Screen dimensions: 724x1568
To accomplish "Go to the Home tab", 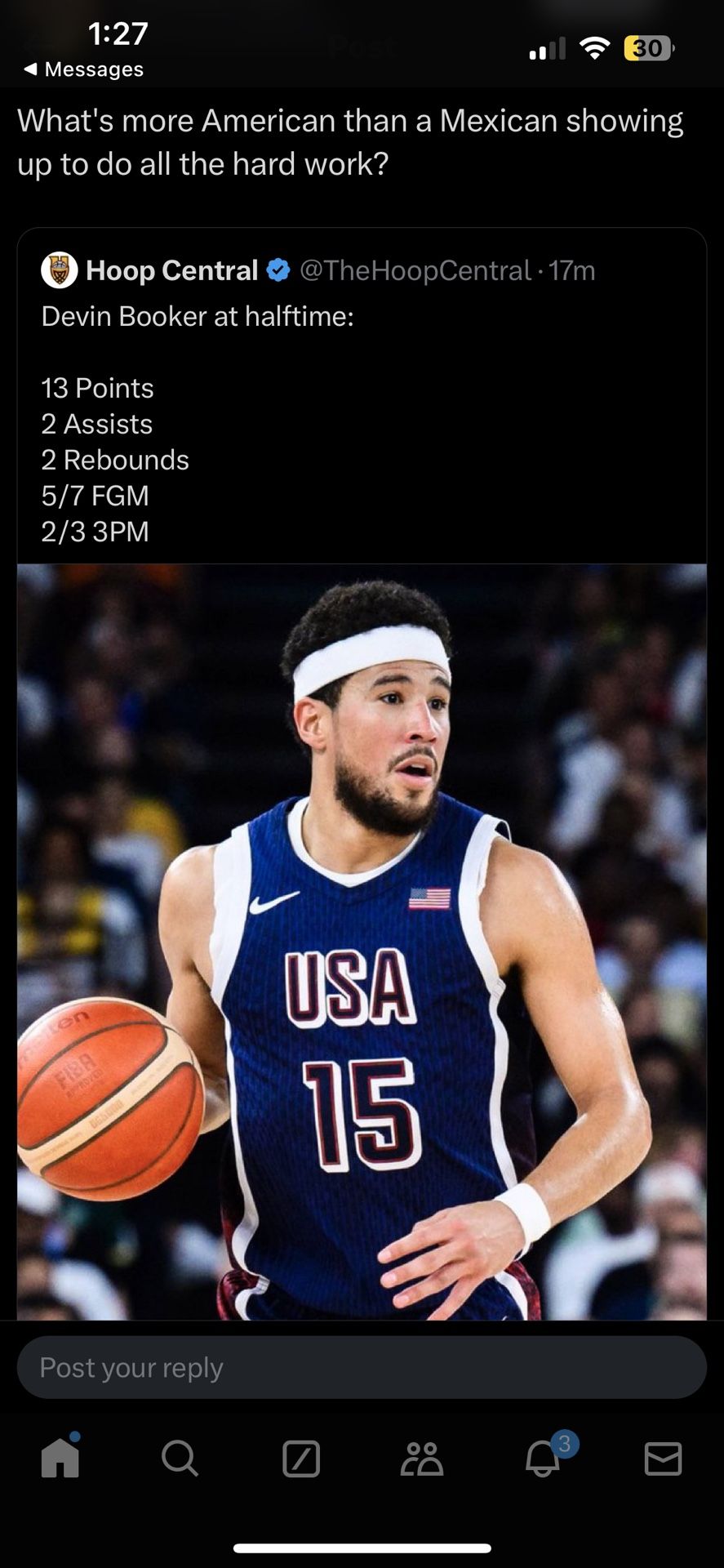I will click(60, 1459).
